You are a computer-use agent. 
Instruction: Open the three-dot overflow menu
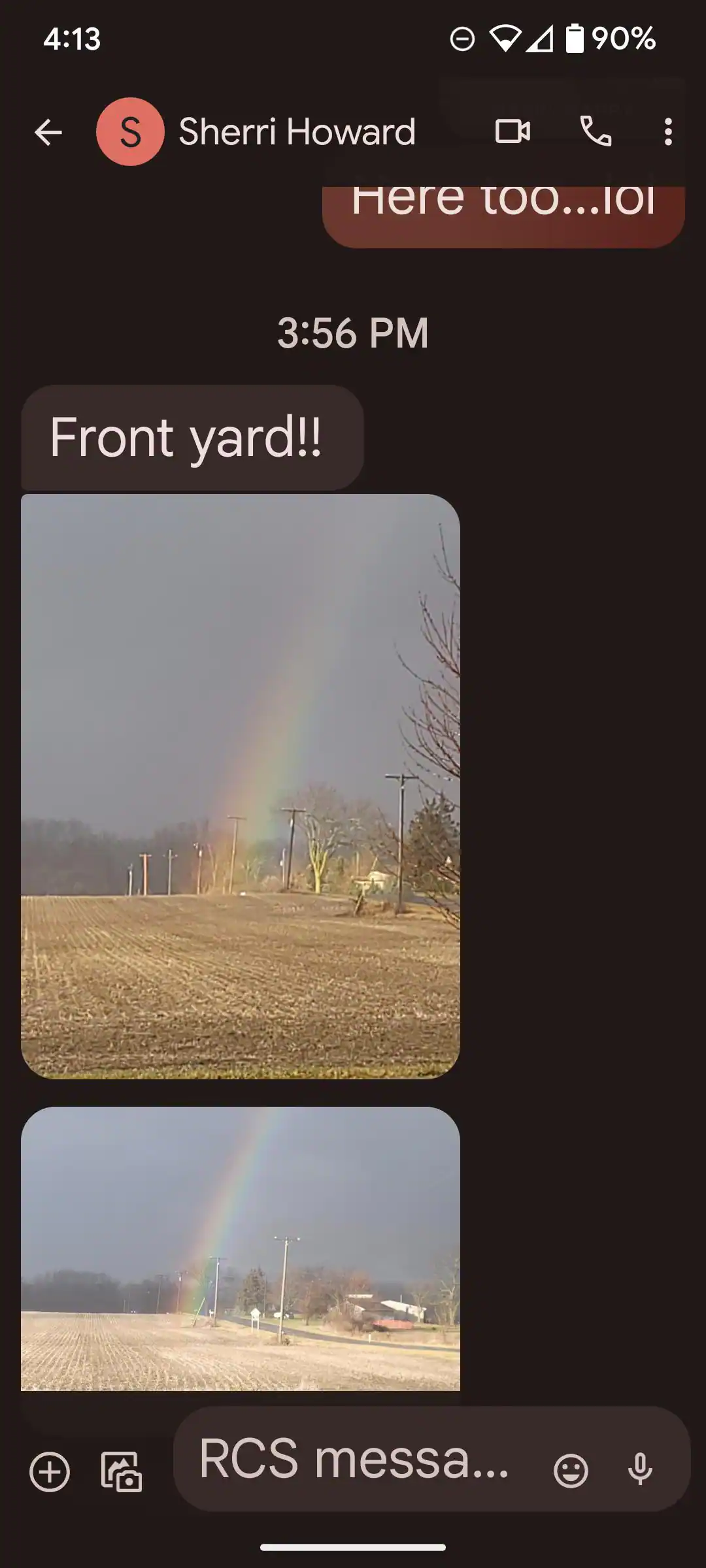point(667,132)
